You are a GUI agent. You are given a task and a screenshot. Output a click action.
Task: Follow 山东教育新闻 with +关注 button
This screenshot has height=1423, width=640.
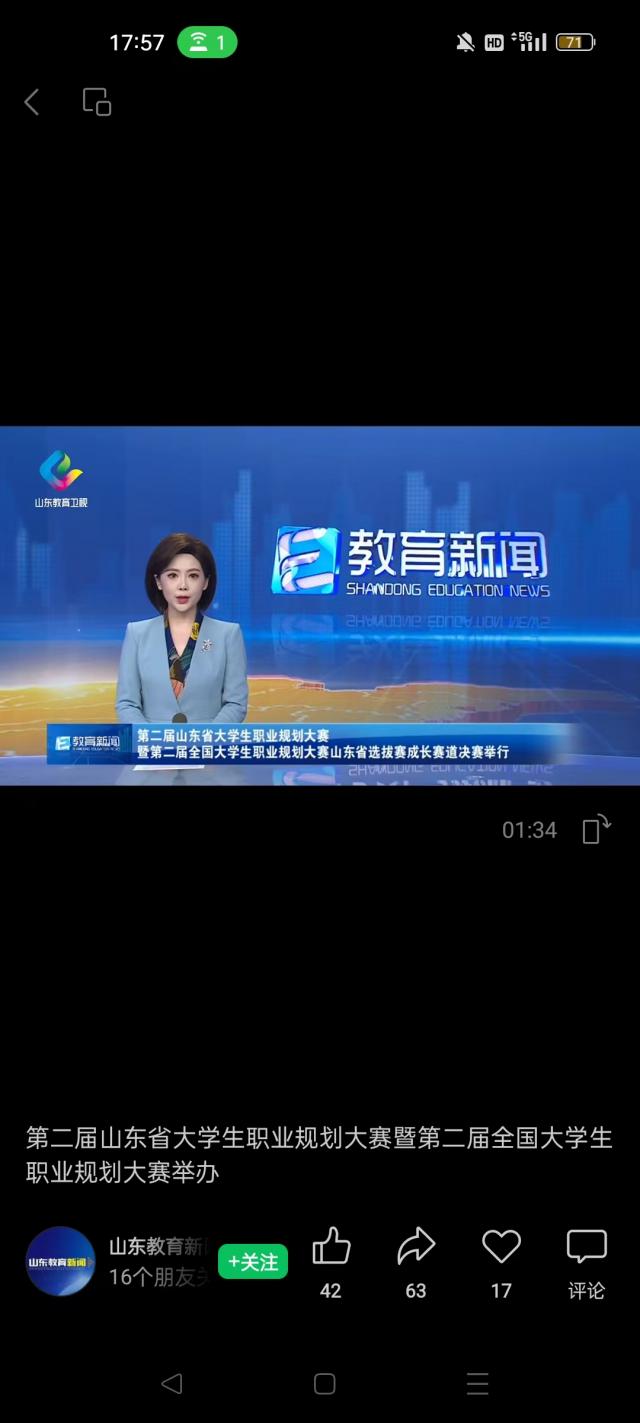point(253,1261)
